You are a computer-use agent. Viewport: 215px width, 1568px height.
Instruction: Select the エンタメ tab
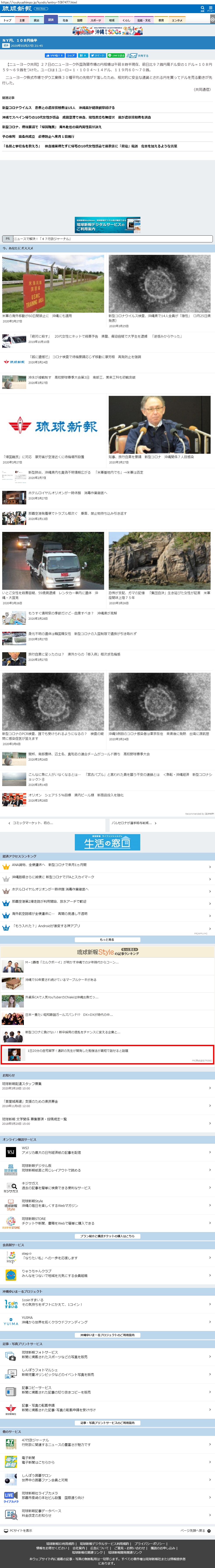pos(177,20)
